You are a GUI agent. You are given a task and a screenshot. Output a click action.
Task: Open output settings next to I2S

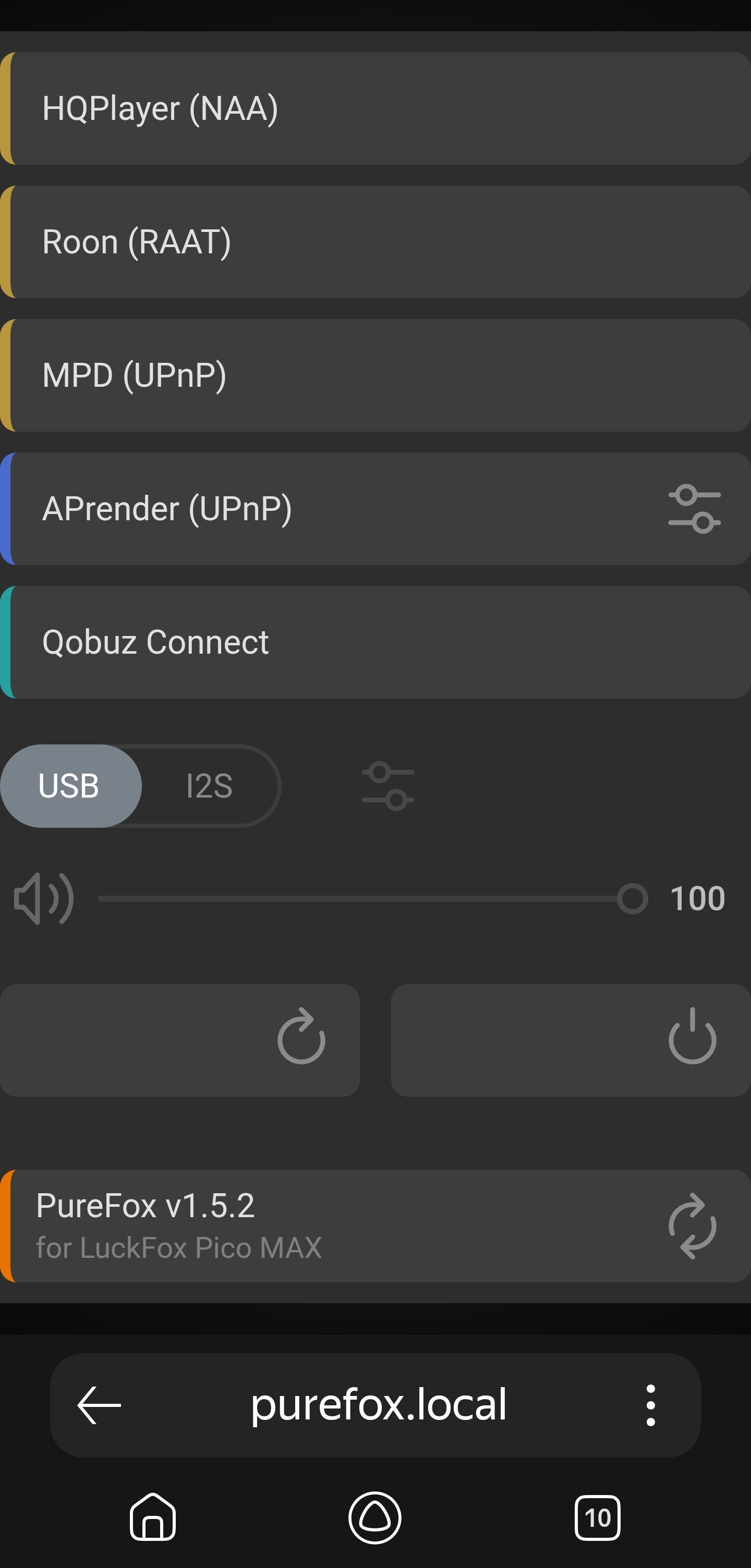click(388, 785)
